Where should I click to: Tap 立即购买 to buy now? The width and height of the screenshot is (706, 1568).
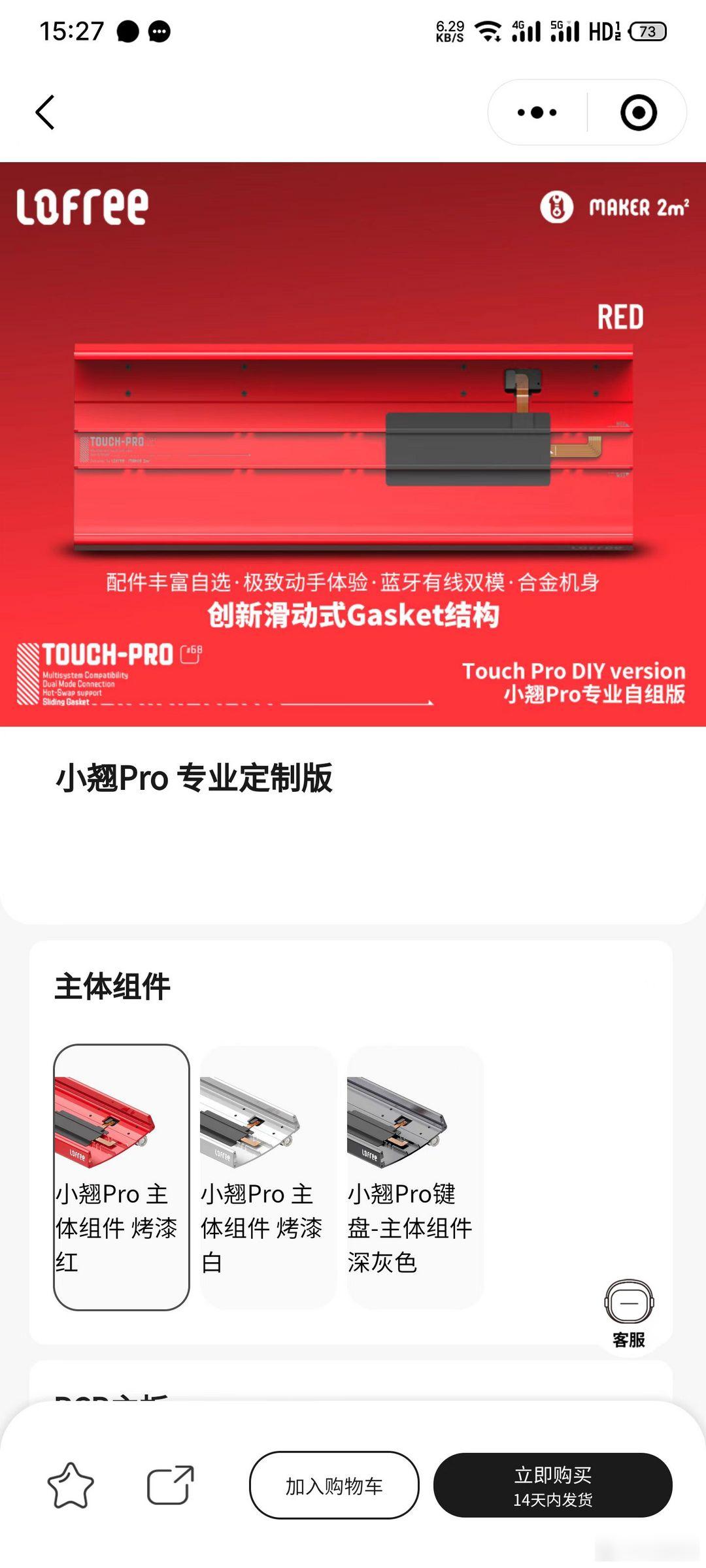[552, 1485]
